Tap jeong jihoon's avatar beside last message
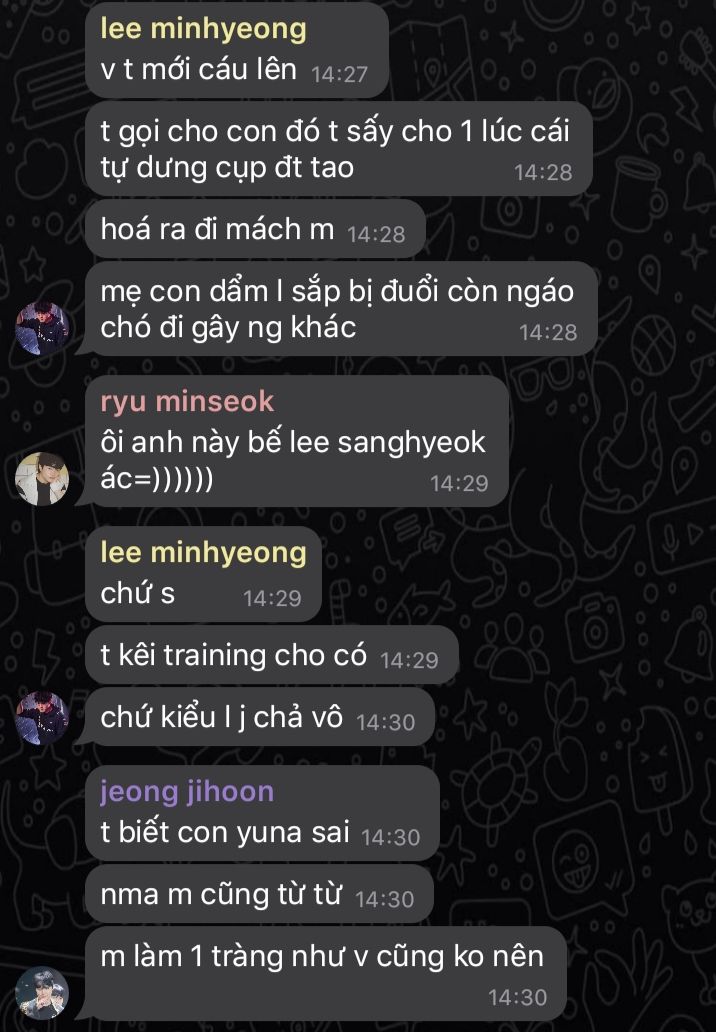Screen dimensions: 716x1032 point(42,993)
